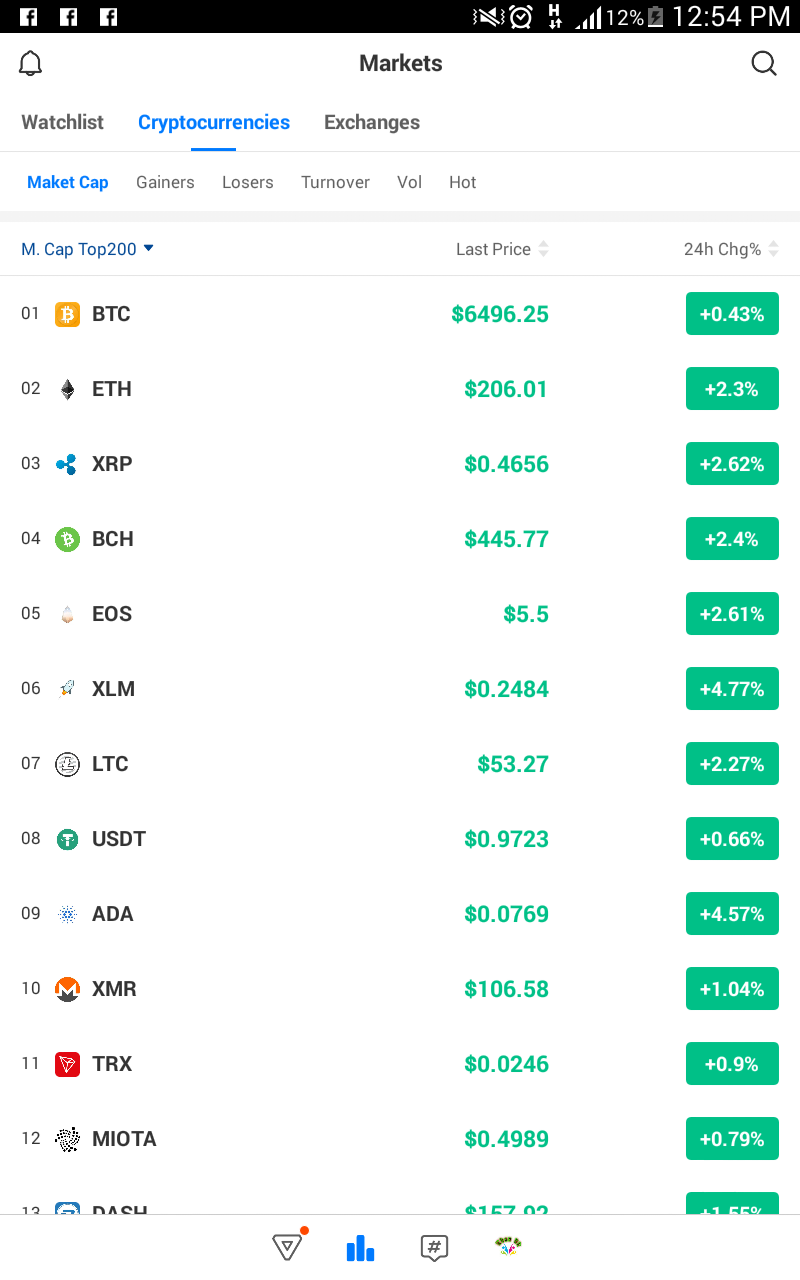Tap the Bitcoin coin logo

67,313
